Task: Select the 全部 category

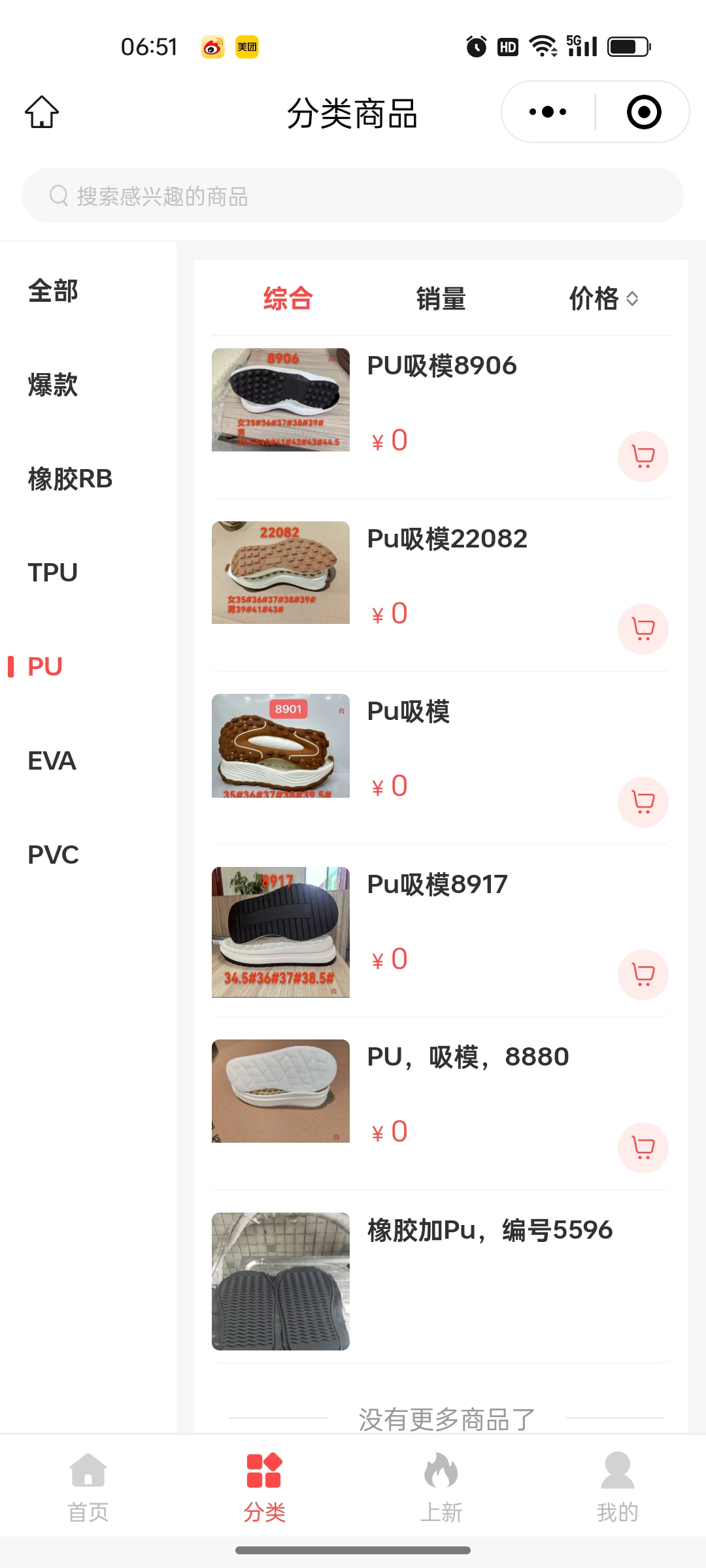Action: (53, 291)
